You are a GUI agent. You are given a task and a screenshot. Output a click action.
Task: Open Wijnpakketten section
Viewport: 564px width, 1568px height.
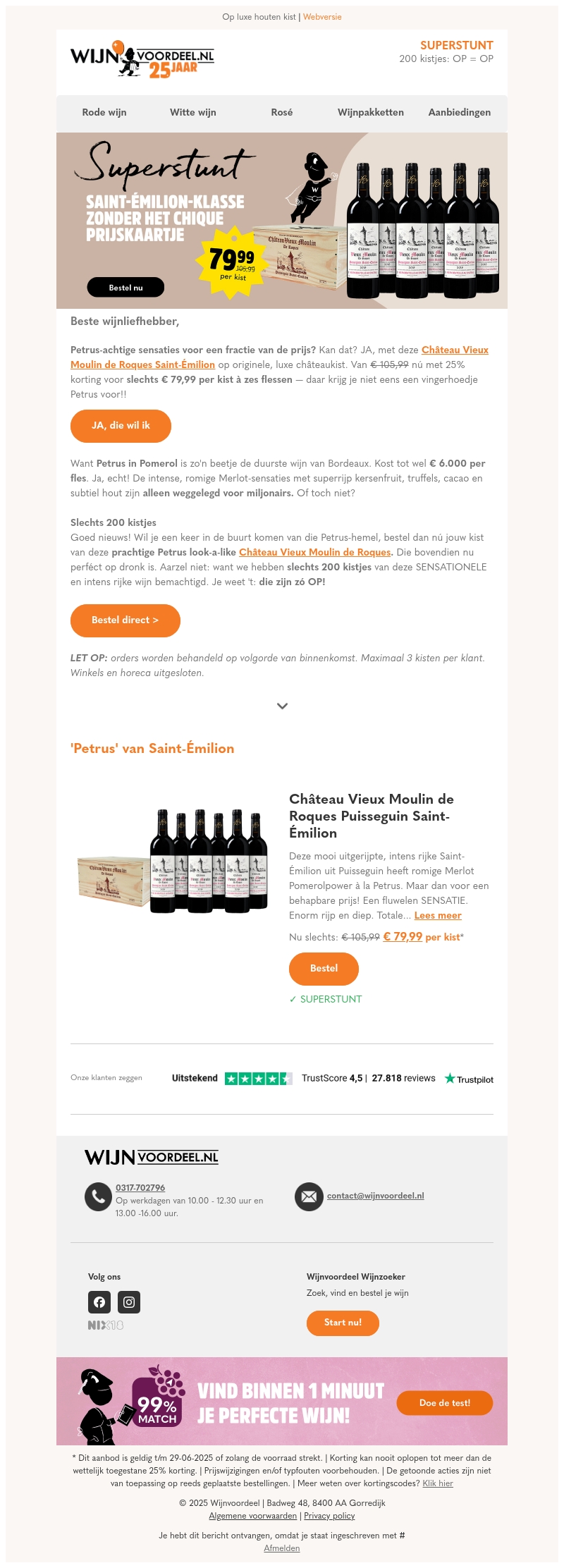tap(371, 112)
